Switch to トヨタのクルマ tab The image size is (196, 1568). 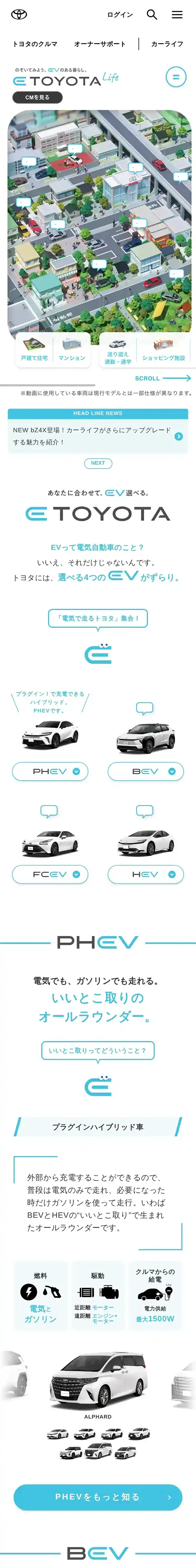[35, 44]
